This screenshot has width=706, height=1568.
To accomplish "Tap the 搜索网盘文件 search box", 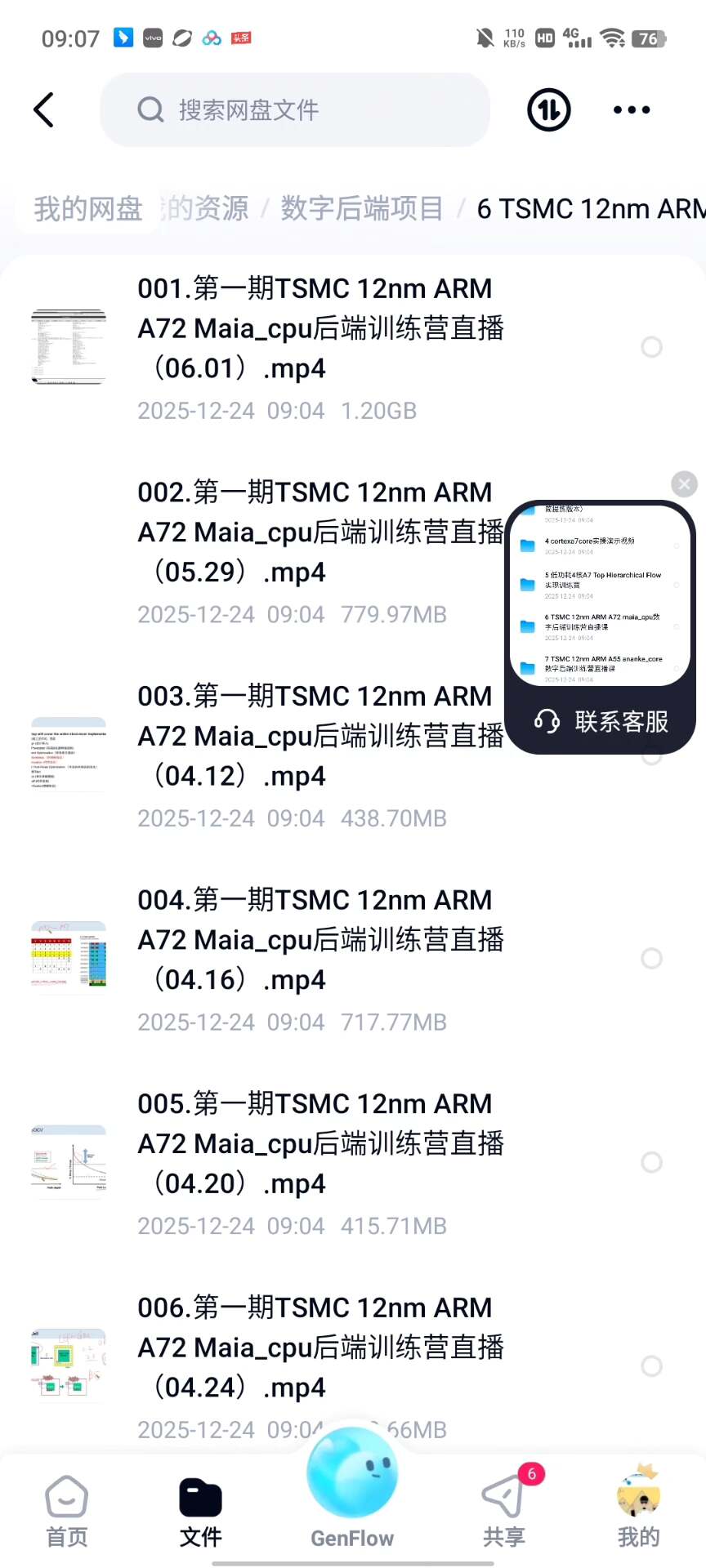I will (x=294, y=109).
